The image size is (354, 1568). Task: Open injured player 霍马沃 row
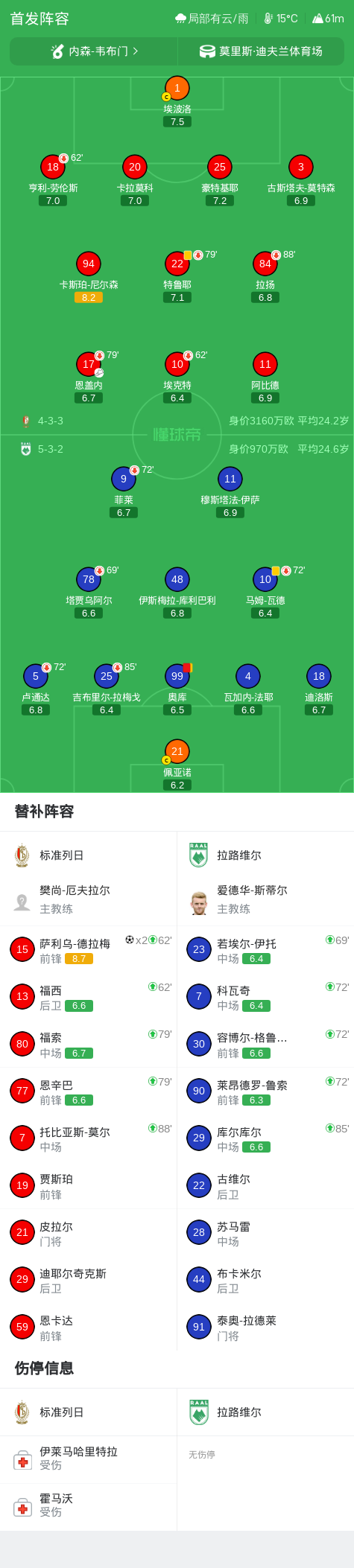coord(89,1505)
